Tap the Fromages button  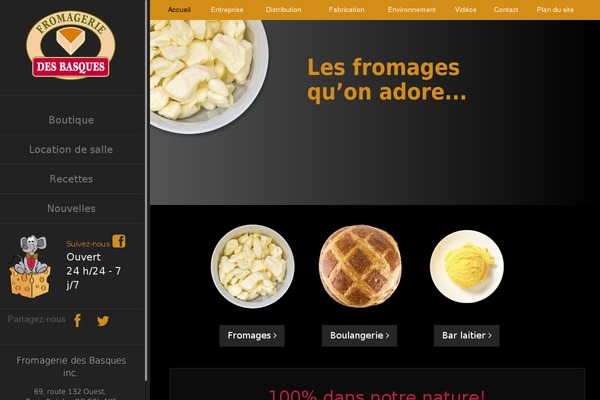tap(252, 336)
